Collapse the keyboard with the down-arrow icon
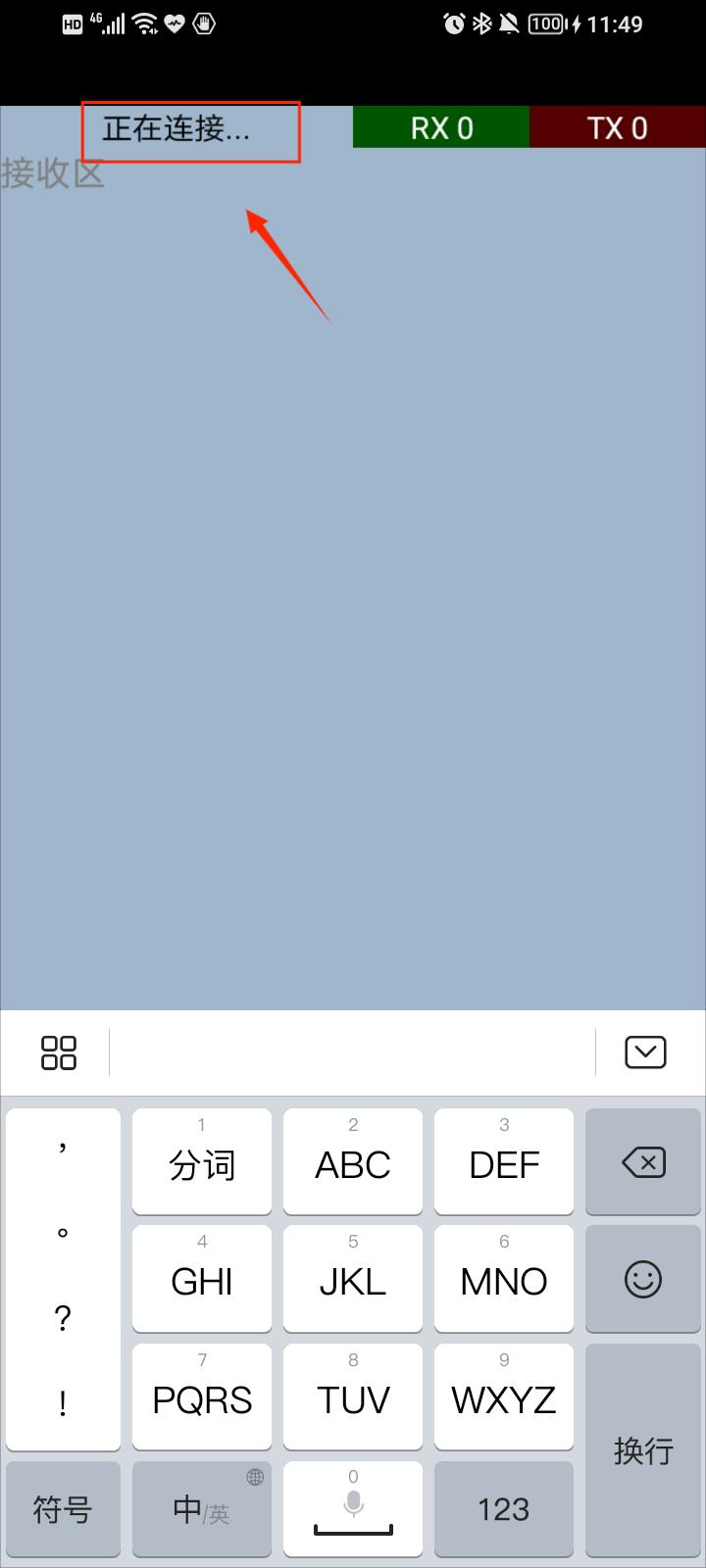The image size is (706, 1568). [645, 1053]
